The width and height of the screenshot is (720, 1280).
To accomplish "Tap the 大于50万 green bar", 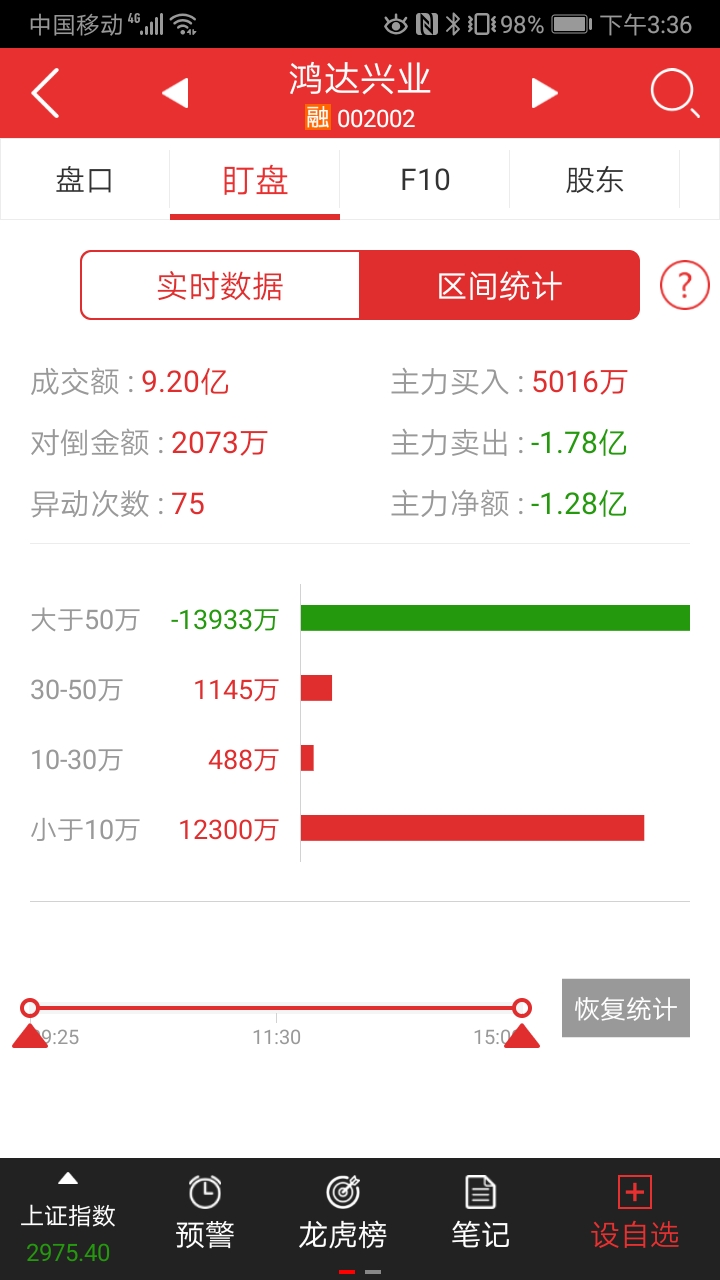I will (x=495, y=618).
